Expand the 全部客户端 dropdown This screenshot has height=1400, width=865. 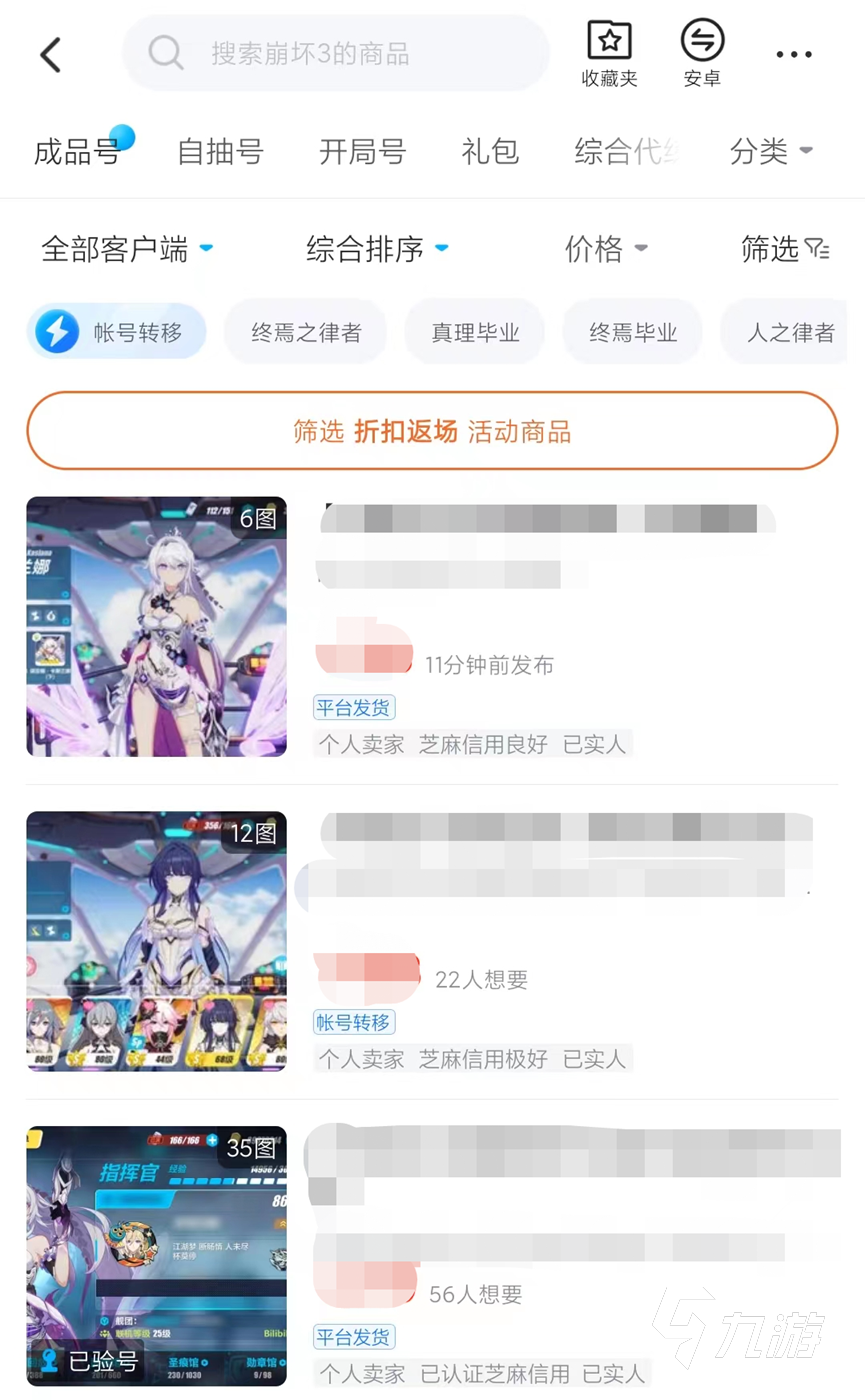[126, 249]
